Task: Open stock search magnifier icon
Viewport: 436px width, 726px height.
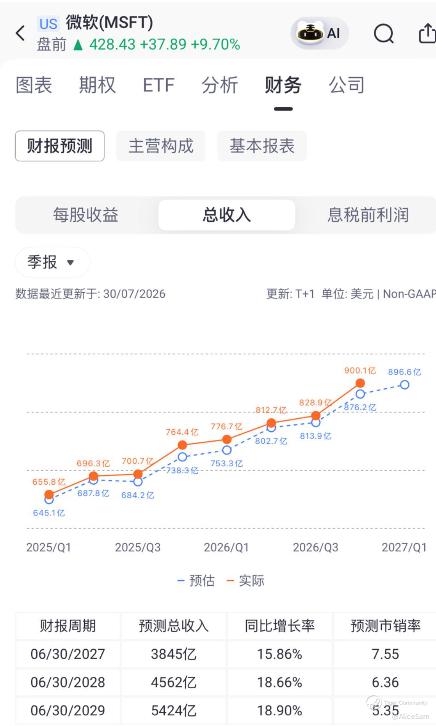Action: pyautogui.click(x=383, y=33)
